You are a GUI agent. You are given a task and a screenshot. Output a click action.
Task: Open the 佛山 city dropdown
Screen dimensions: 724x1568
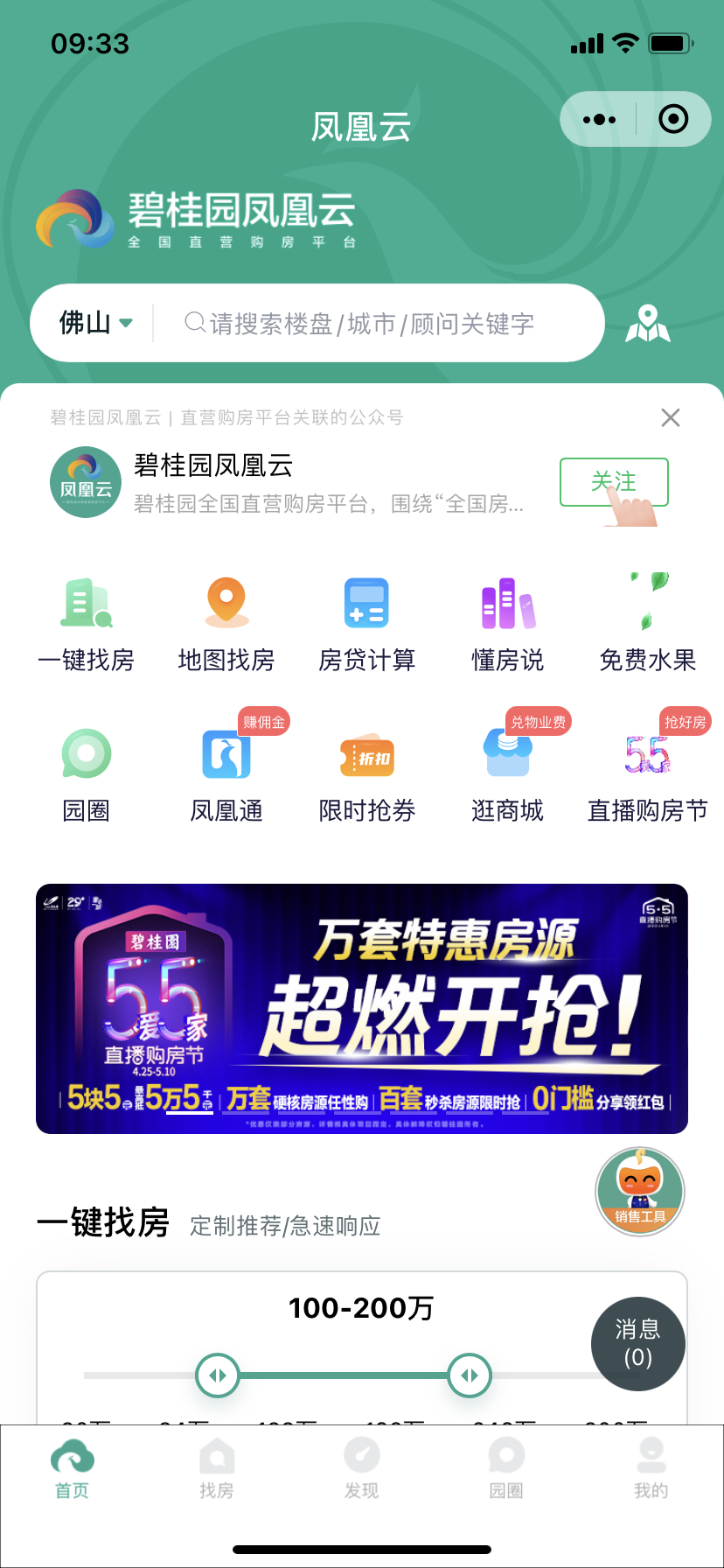pyautogui.click(x=95, y=323)
